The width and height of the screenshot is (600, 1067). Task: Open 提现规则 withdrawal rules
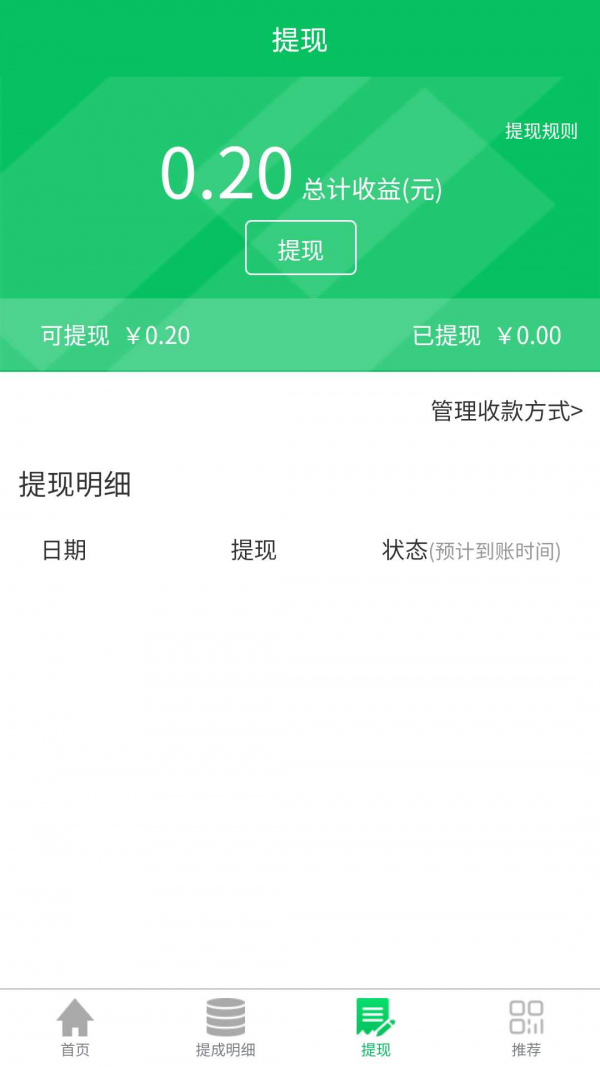click(541, 131)
